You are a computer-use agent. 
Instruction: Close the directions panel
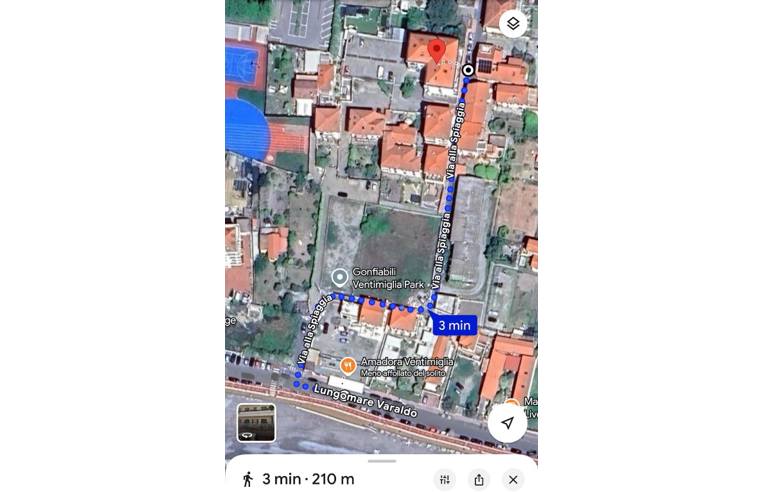(x=513, y=480)
